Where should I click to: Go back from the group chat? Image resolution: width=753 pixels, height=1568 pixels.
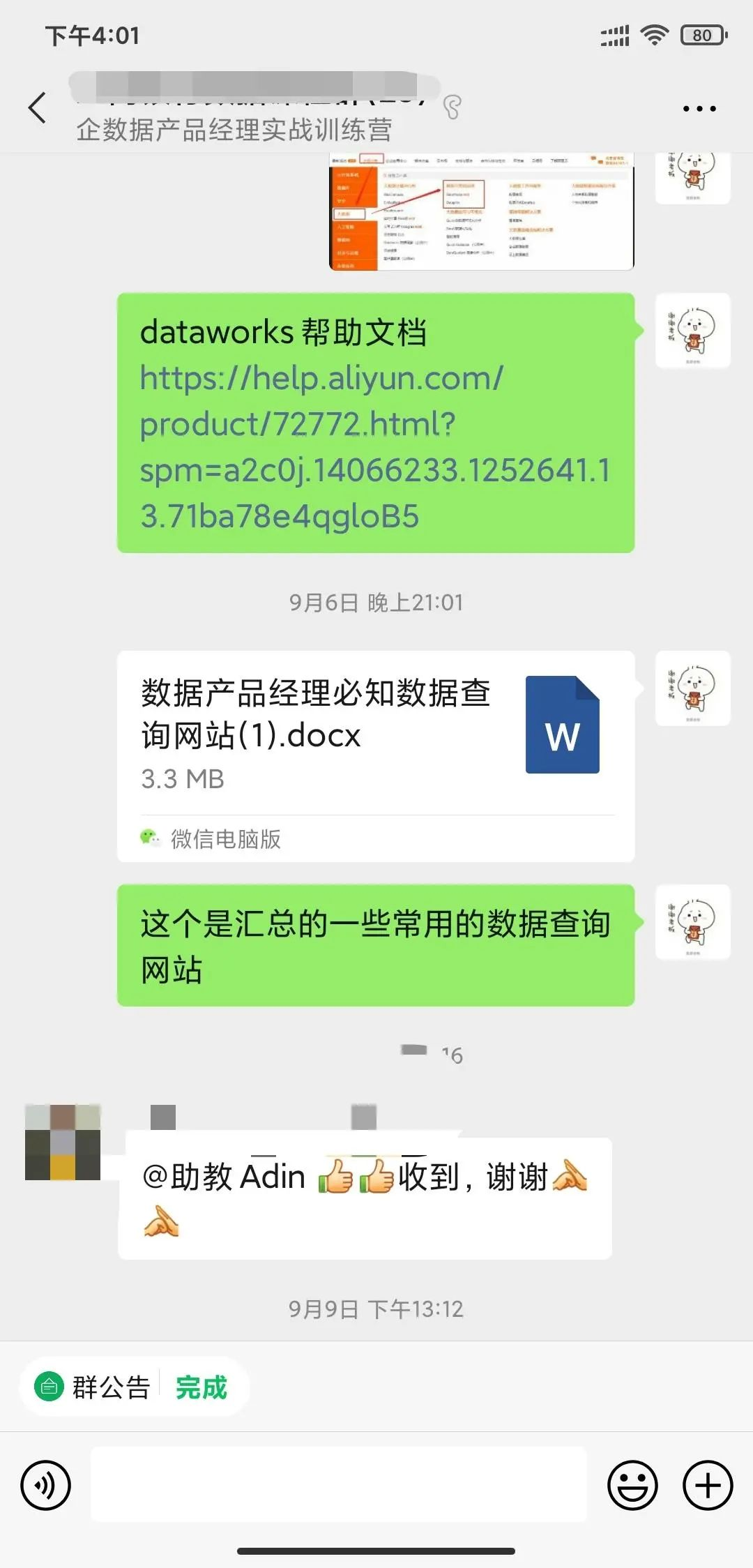[x=38, y=108]
